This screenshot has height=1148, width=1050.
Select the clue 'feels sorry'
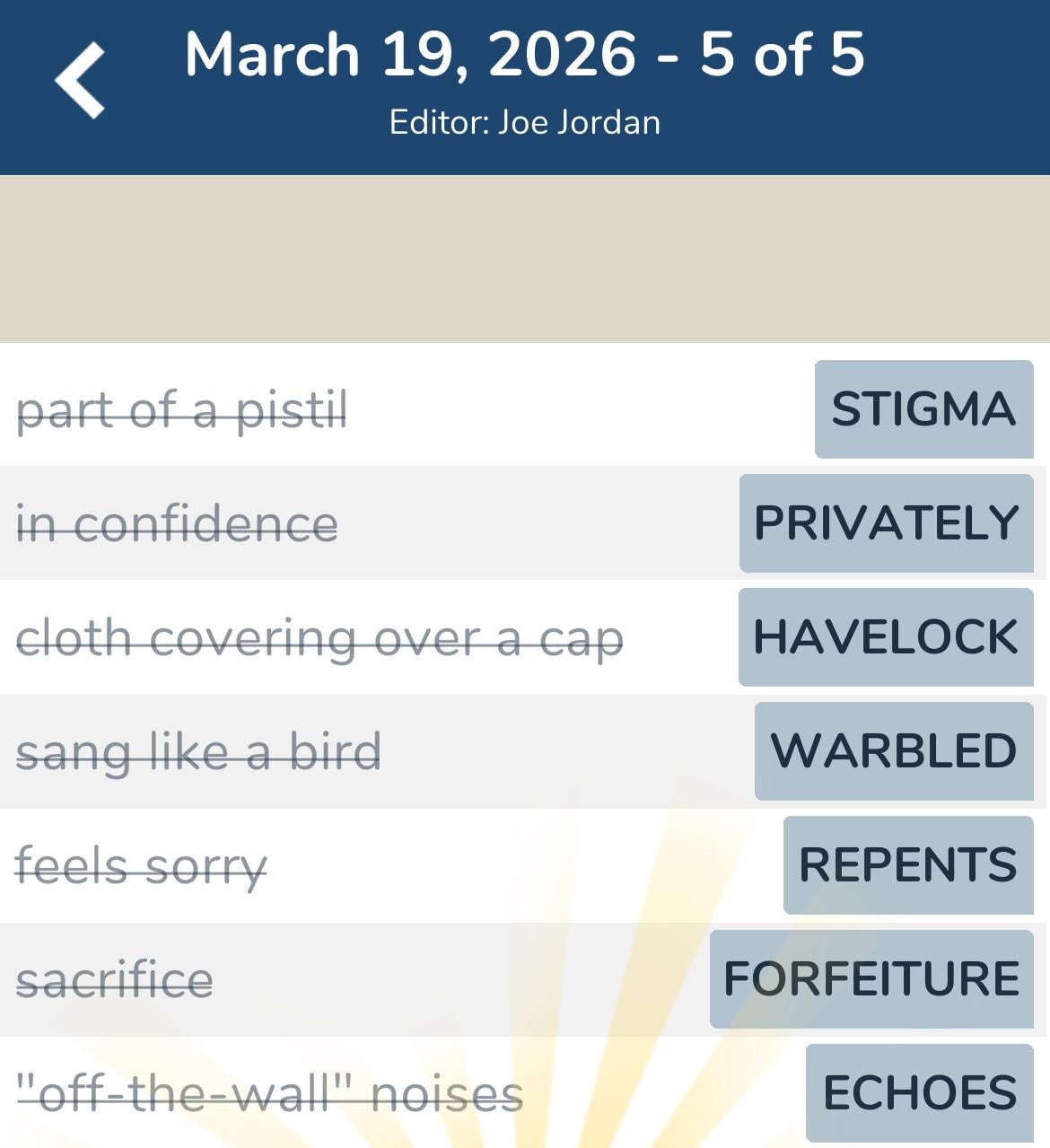pyautogui.click(x=141, y=865)
